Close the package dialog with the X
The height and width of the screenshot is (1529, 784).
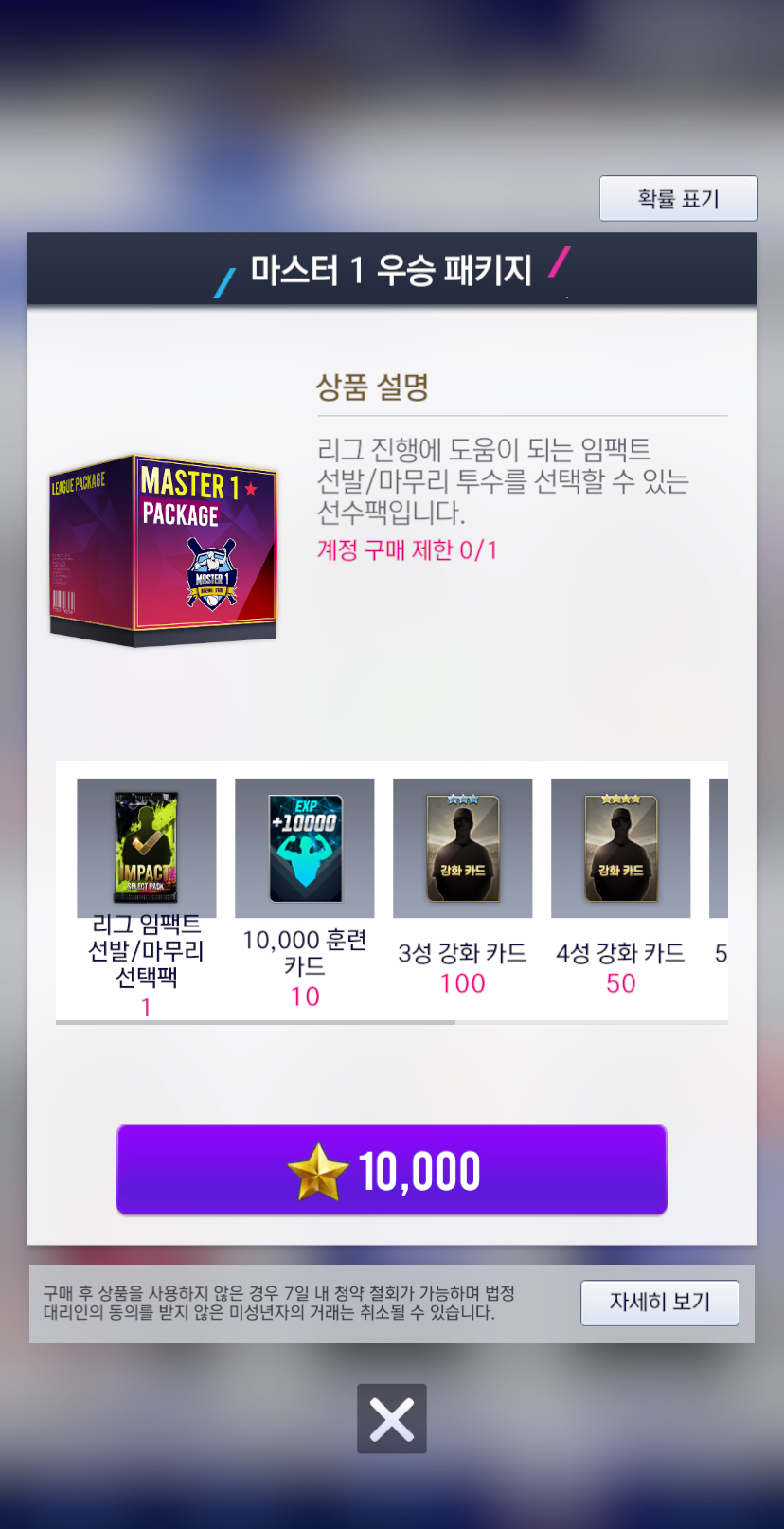[x=392, y=1418]
